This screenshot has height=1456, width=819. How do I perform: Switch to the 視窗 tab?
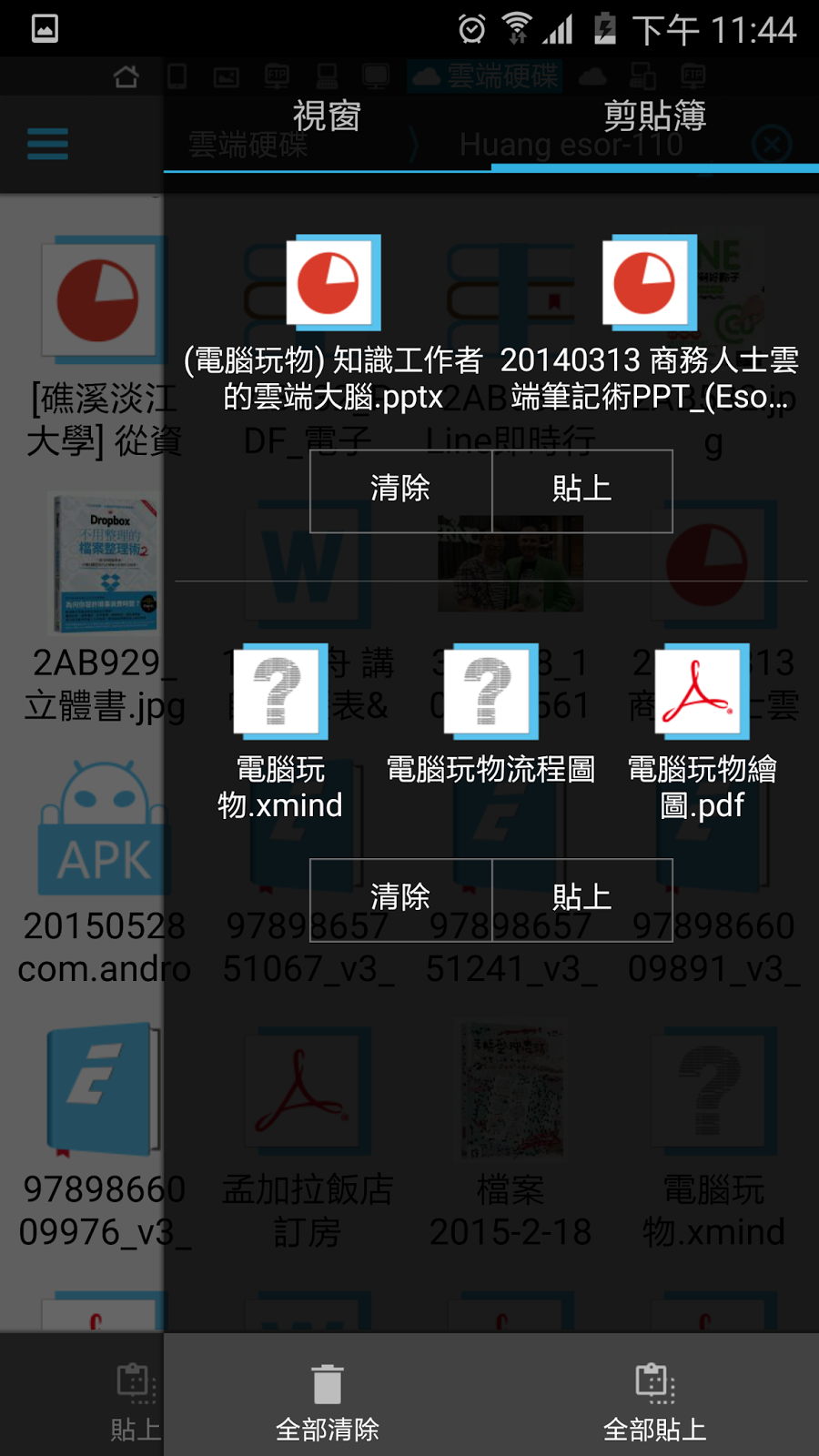327,118
